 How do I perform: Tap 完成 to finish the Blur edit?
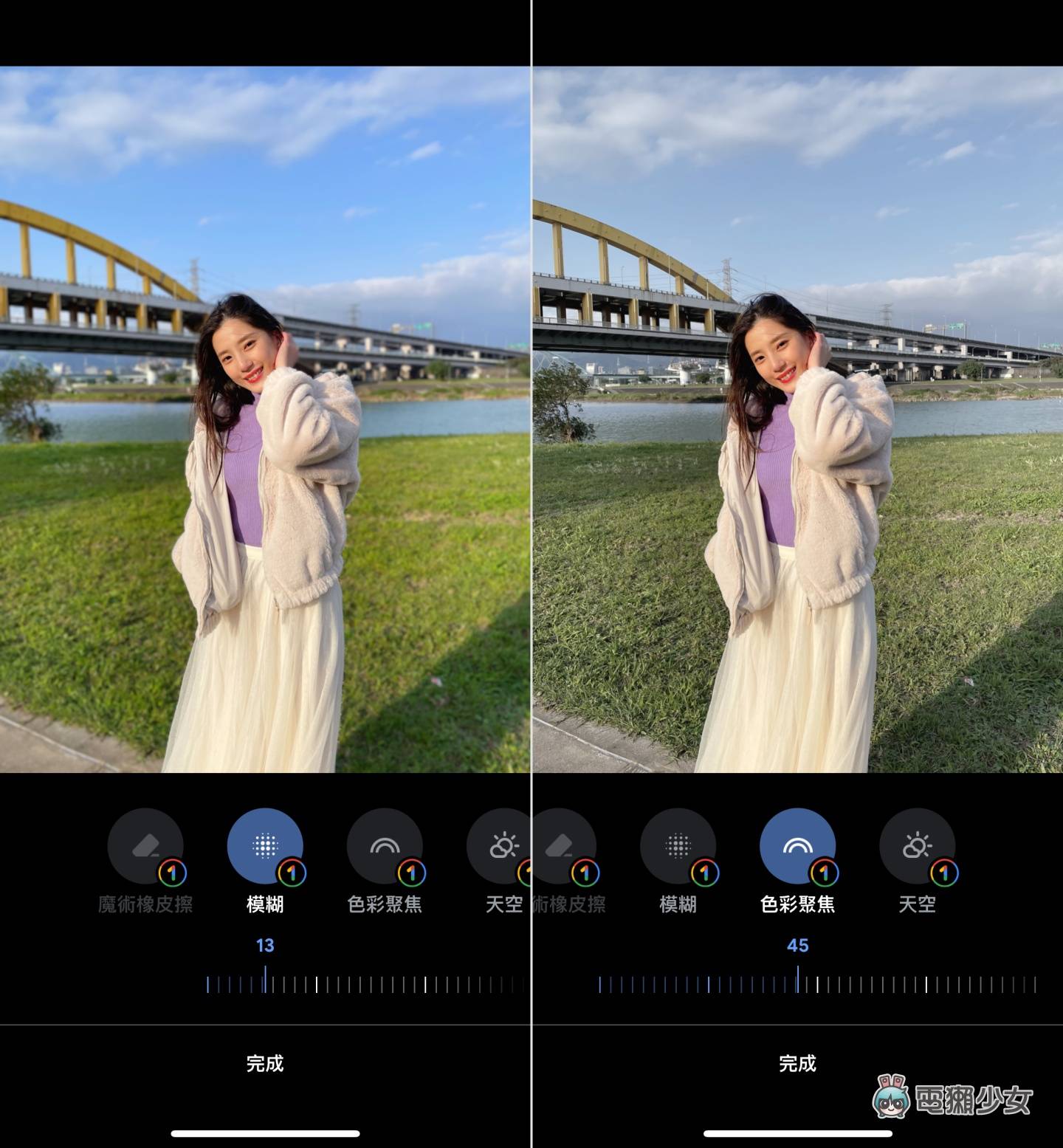click(266, 1065)
